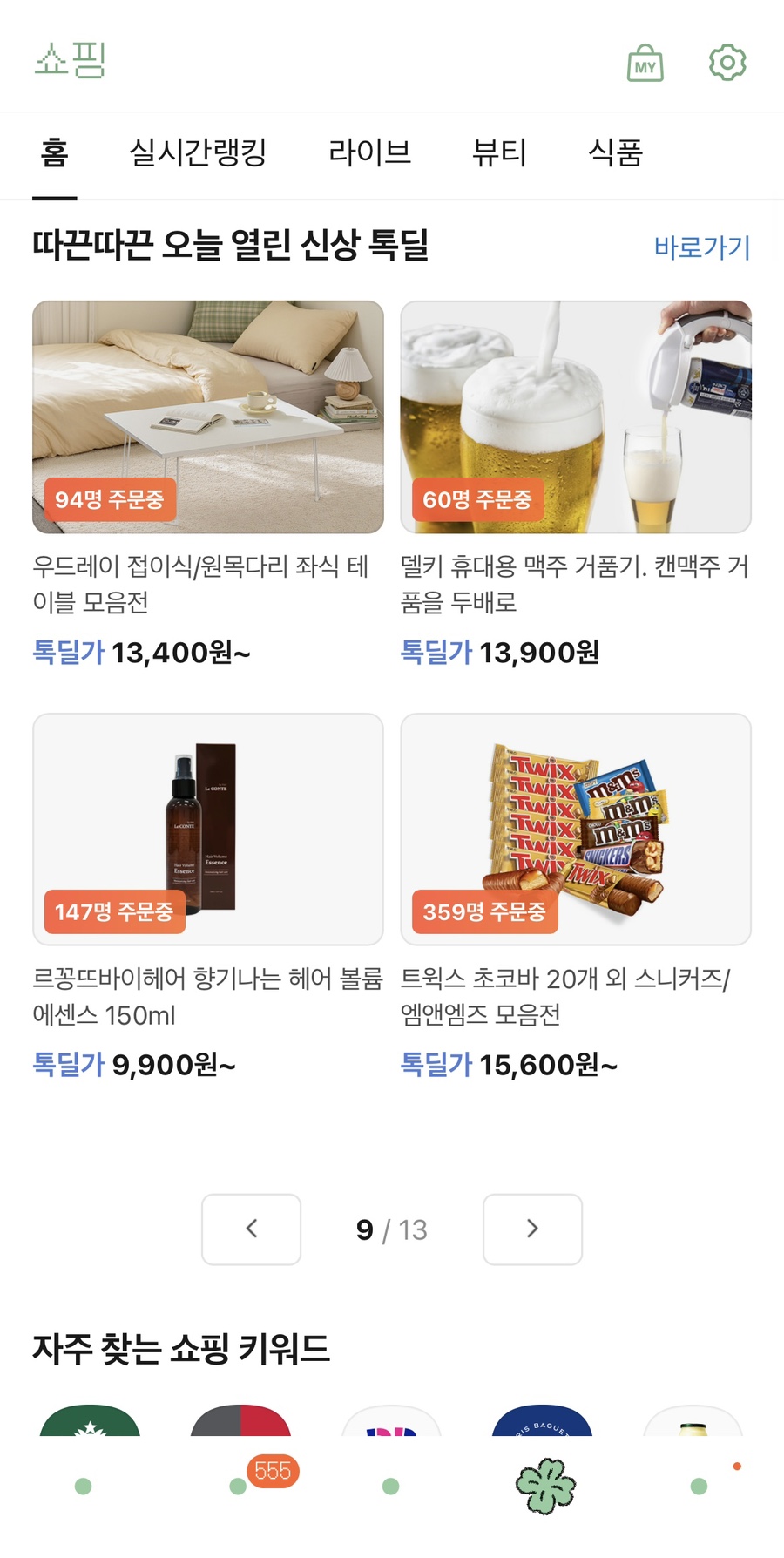Switch to the 실시간랭킹 tab
This screenshot has width=784, height=1558.
[198, 152]
